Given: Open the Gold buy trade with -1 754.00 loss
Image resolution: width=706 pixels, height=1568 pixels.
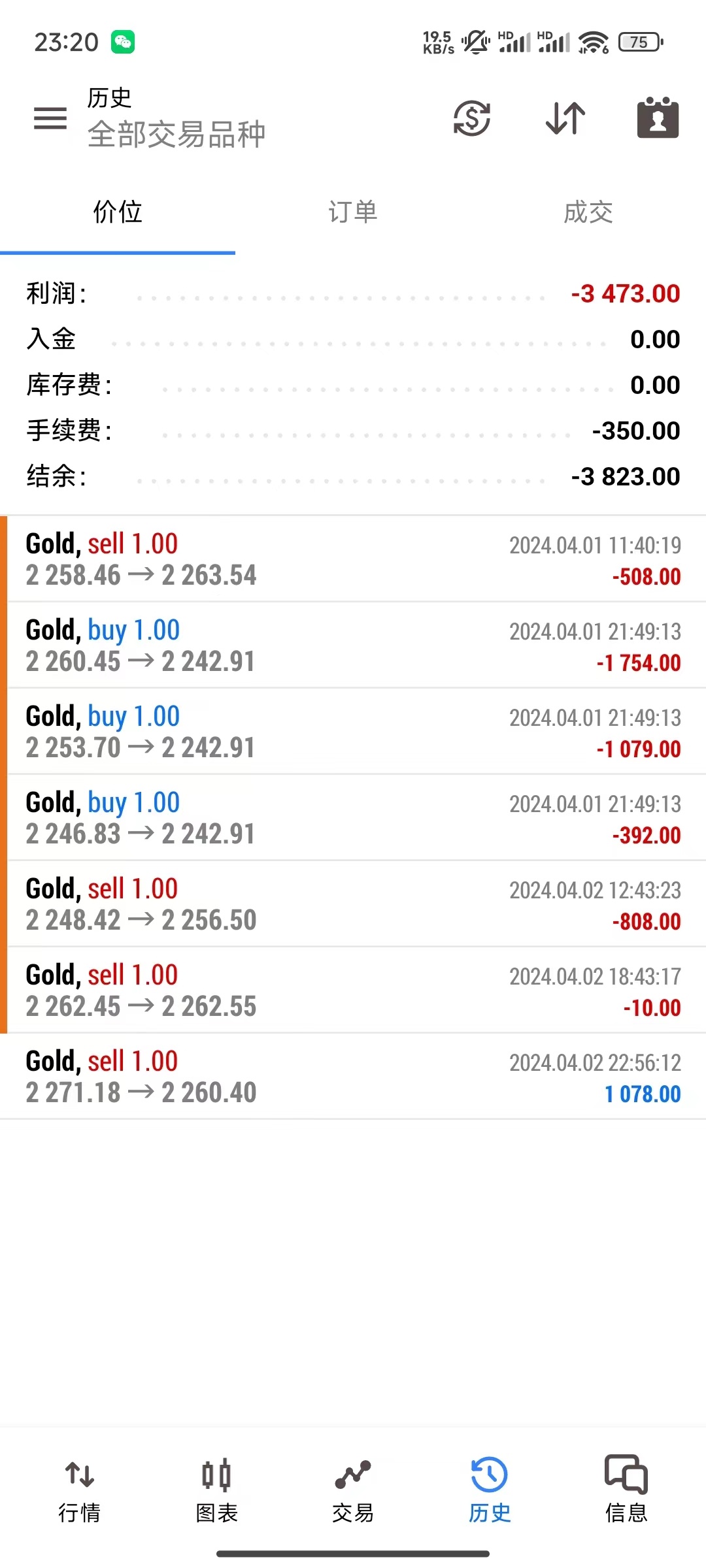Looking at the screenshot, I should coord(353,645).
